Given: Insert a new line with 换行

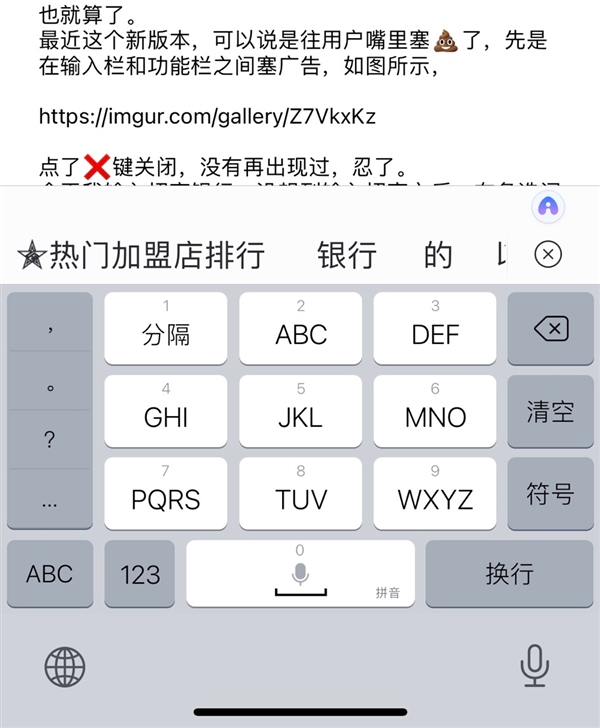Looking at the screenshot, I should (509, 574).
